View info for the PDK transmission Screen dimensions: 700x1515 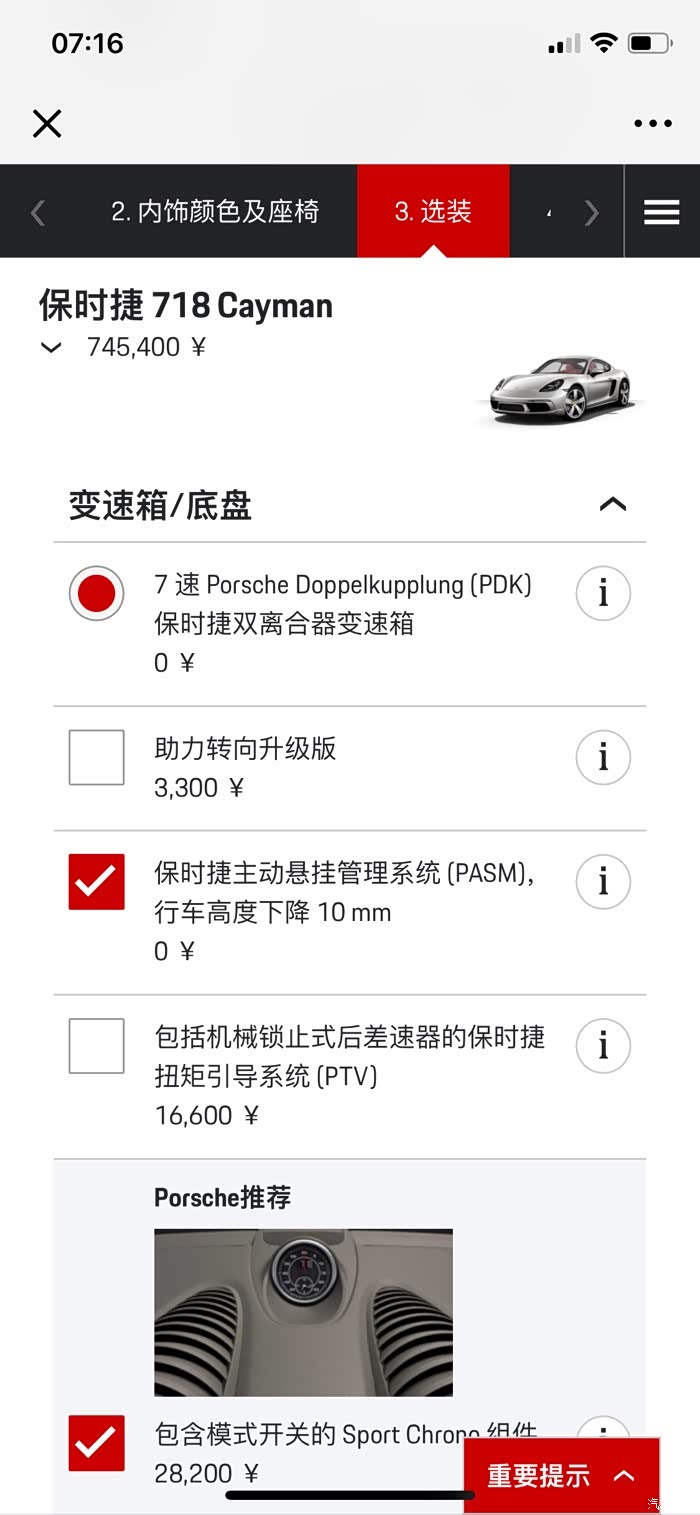[x=603, y=594]
